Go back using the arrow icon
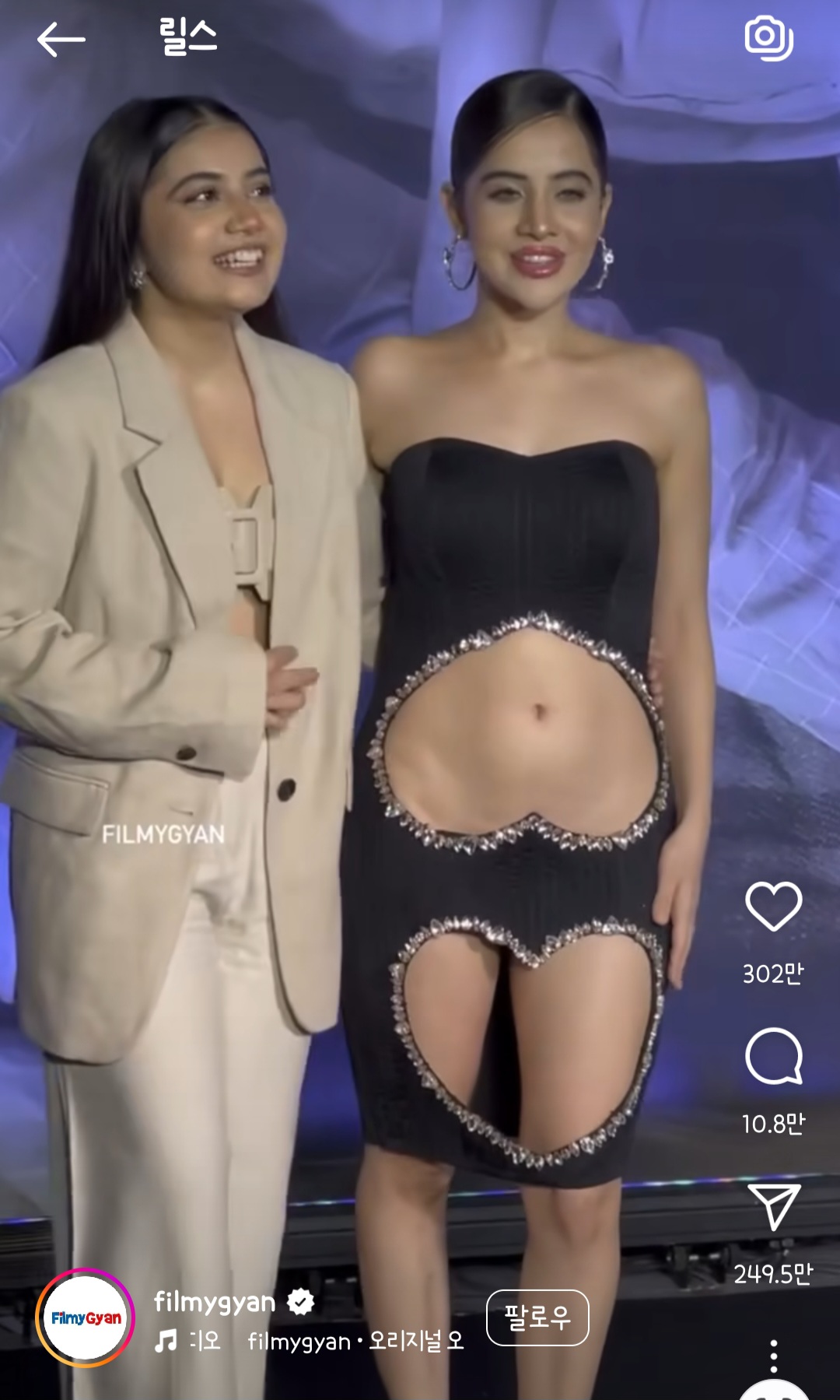The height and width of the screenshot is (1400, 840). (x=61, y=39)
